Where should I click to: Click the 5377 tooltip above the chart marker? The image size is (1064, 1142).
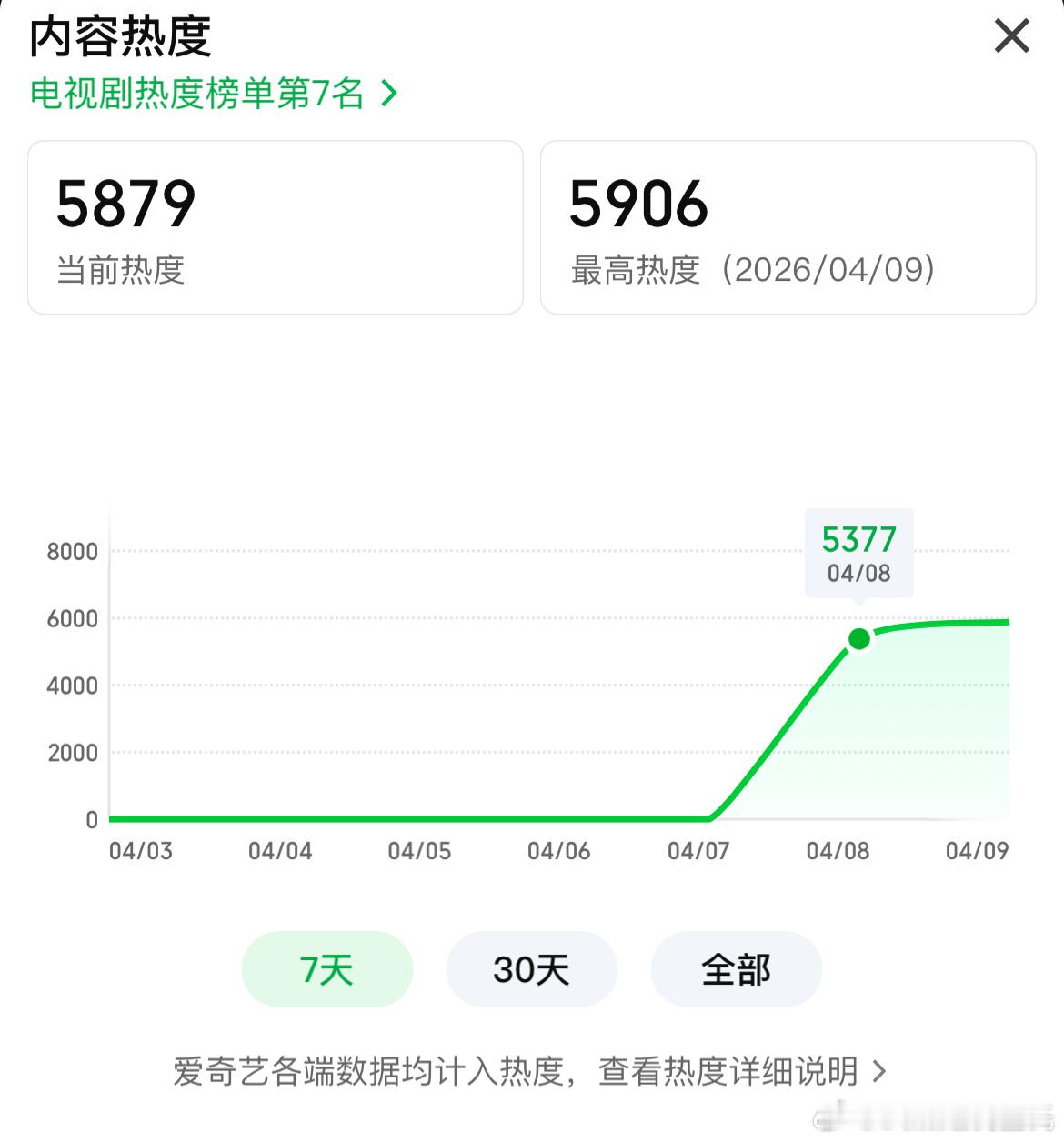[x=858, y=553]
